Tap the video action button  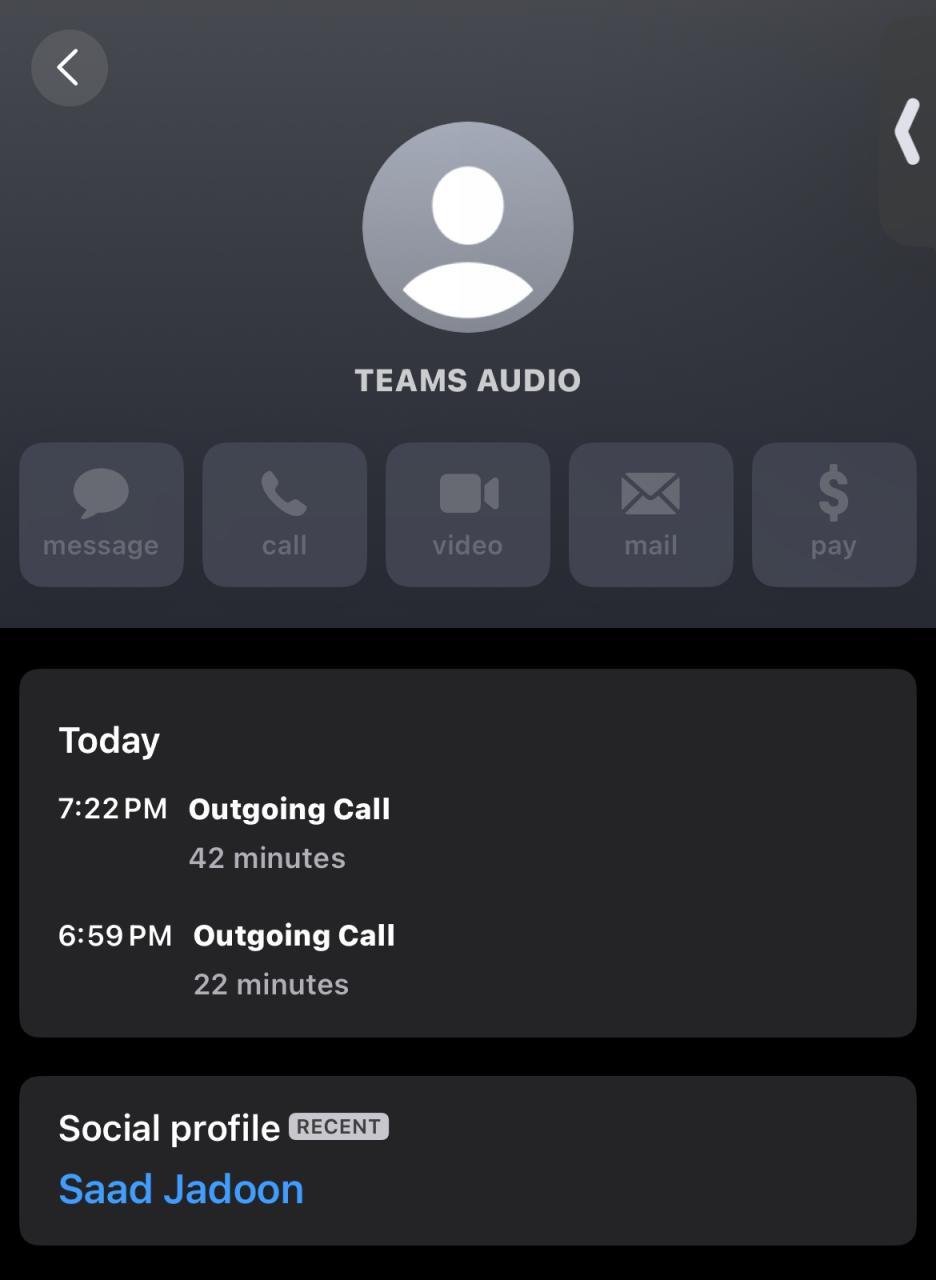coord(468,514)
